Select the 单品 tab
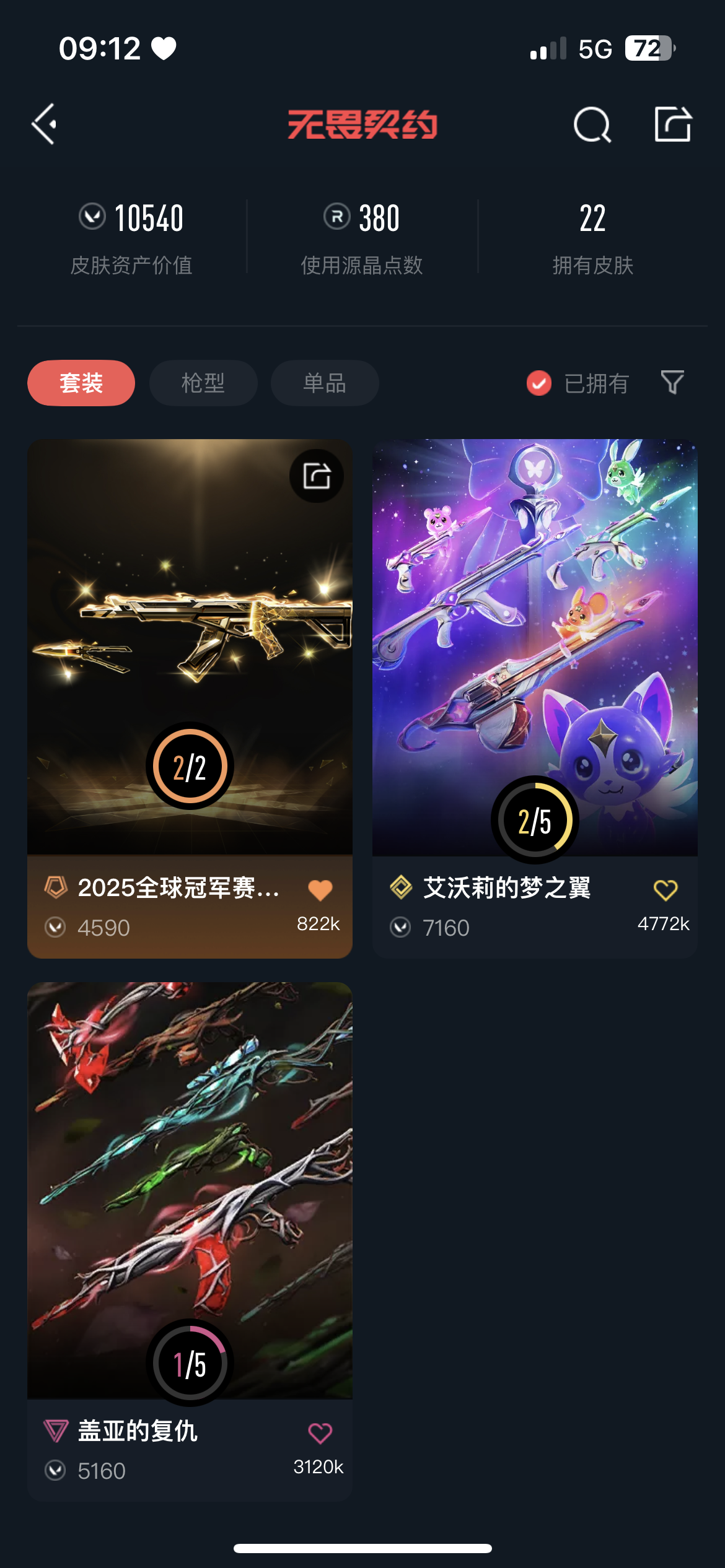Screen dimensions: 725x1568 coord(325,383)
